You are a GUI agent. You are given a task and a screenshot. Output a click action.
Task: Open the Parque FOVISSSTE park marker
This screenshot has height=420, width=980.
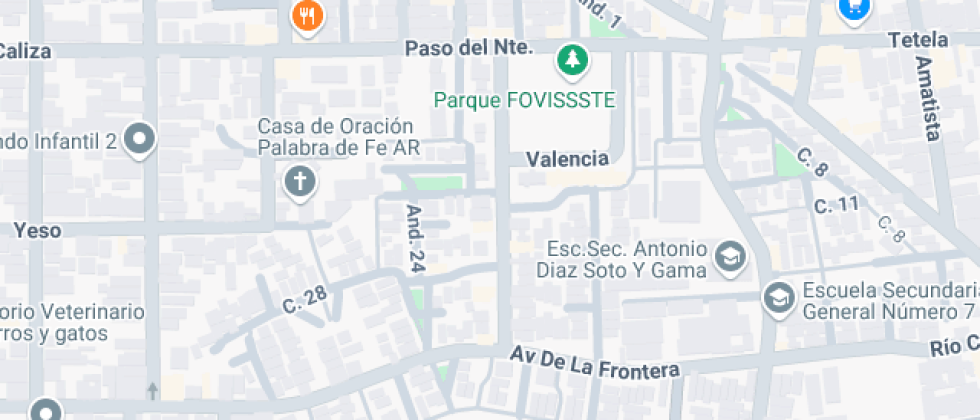point(572,62)
